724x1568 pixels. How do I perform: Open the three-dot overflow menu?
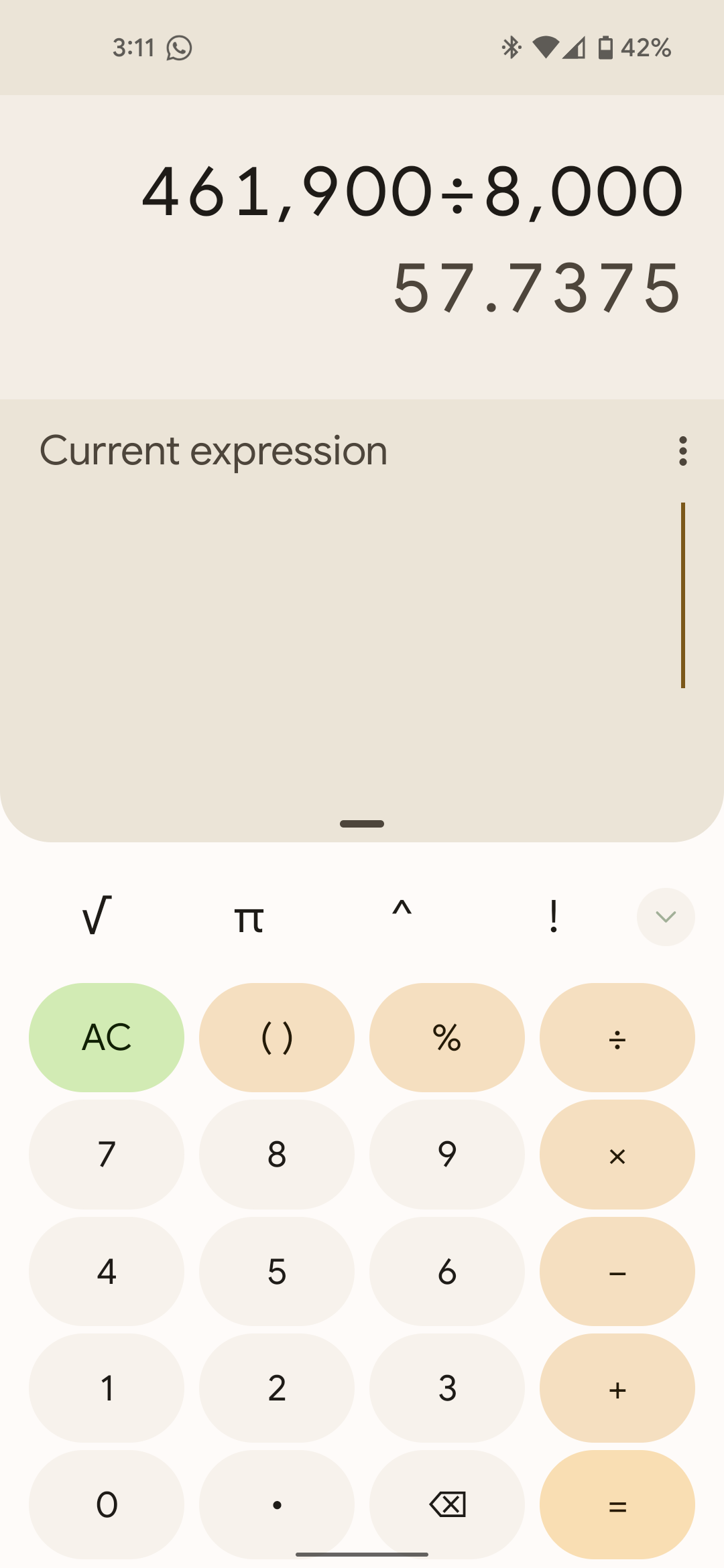682,451
